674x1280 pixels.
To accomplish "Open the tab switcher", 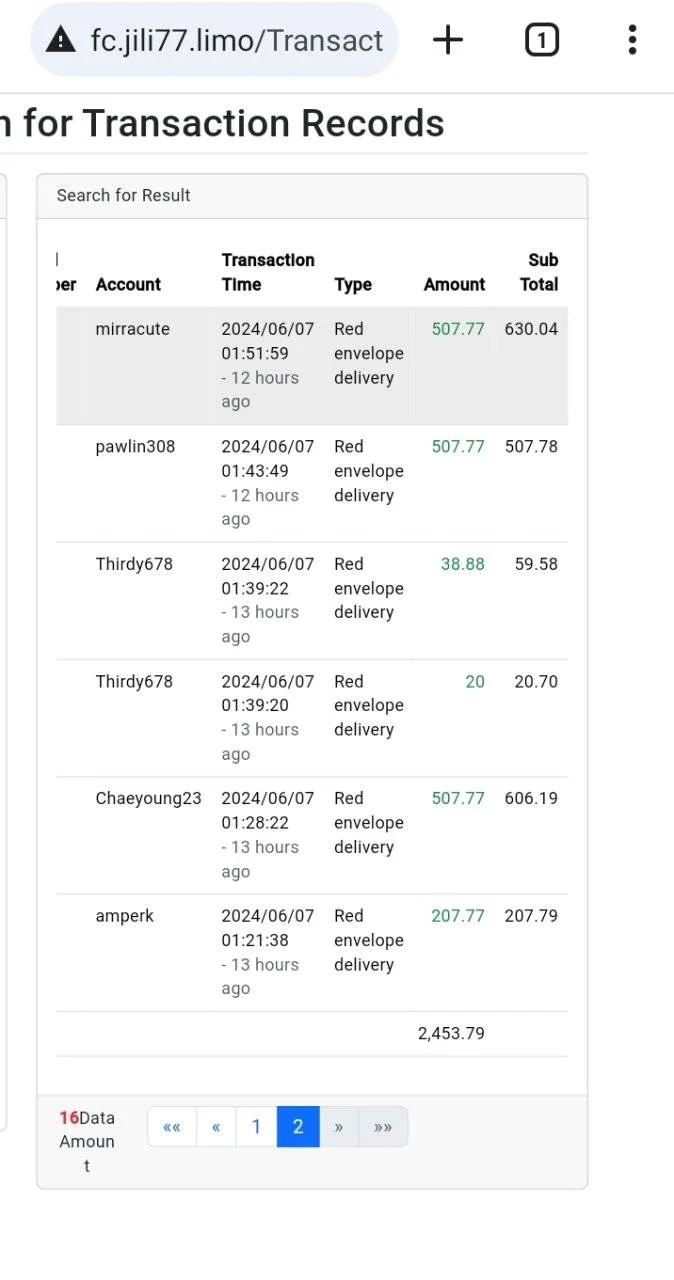I will coord(541,40).
